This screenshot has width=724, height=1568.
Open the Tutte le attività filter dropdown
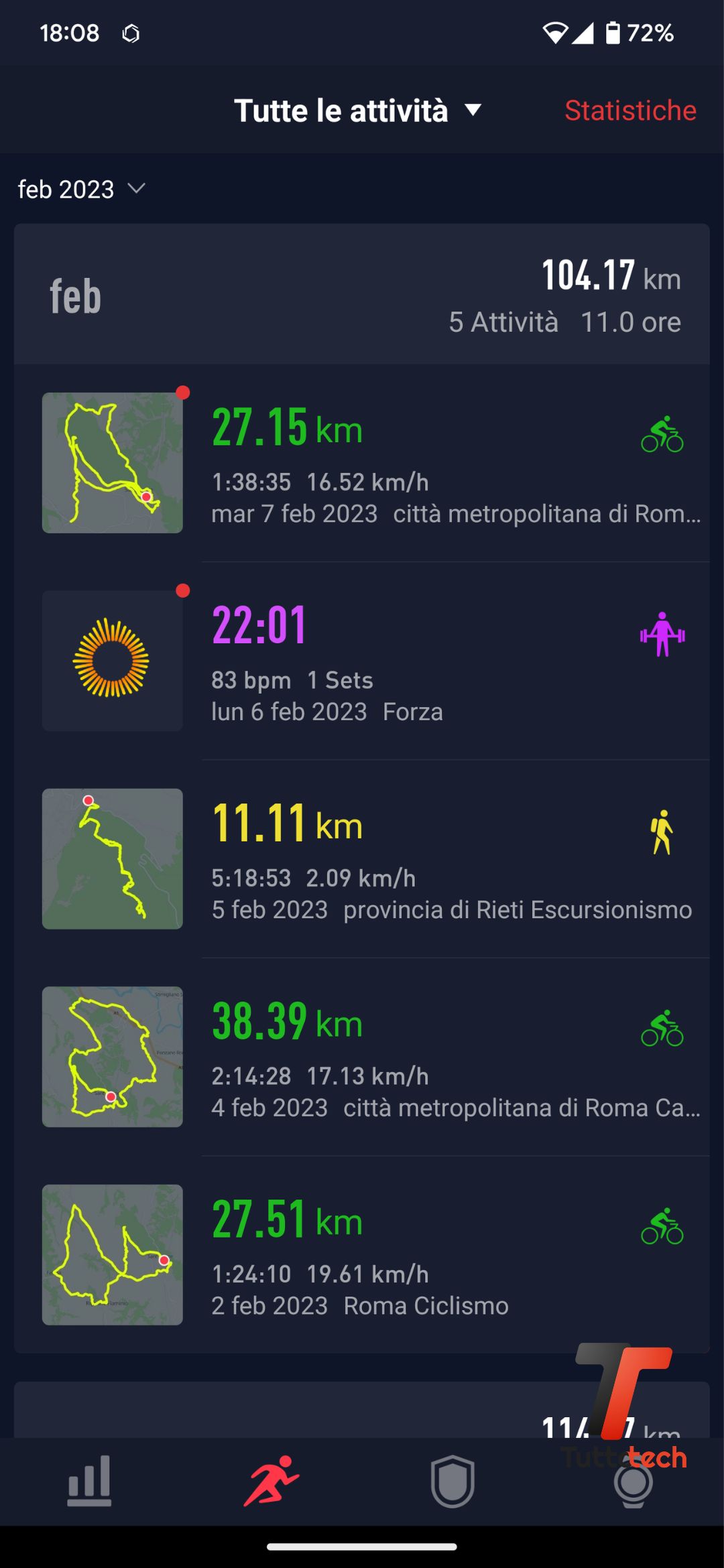tap(357, 111)
